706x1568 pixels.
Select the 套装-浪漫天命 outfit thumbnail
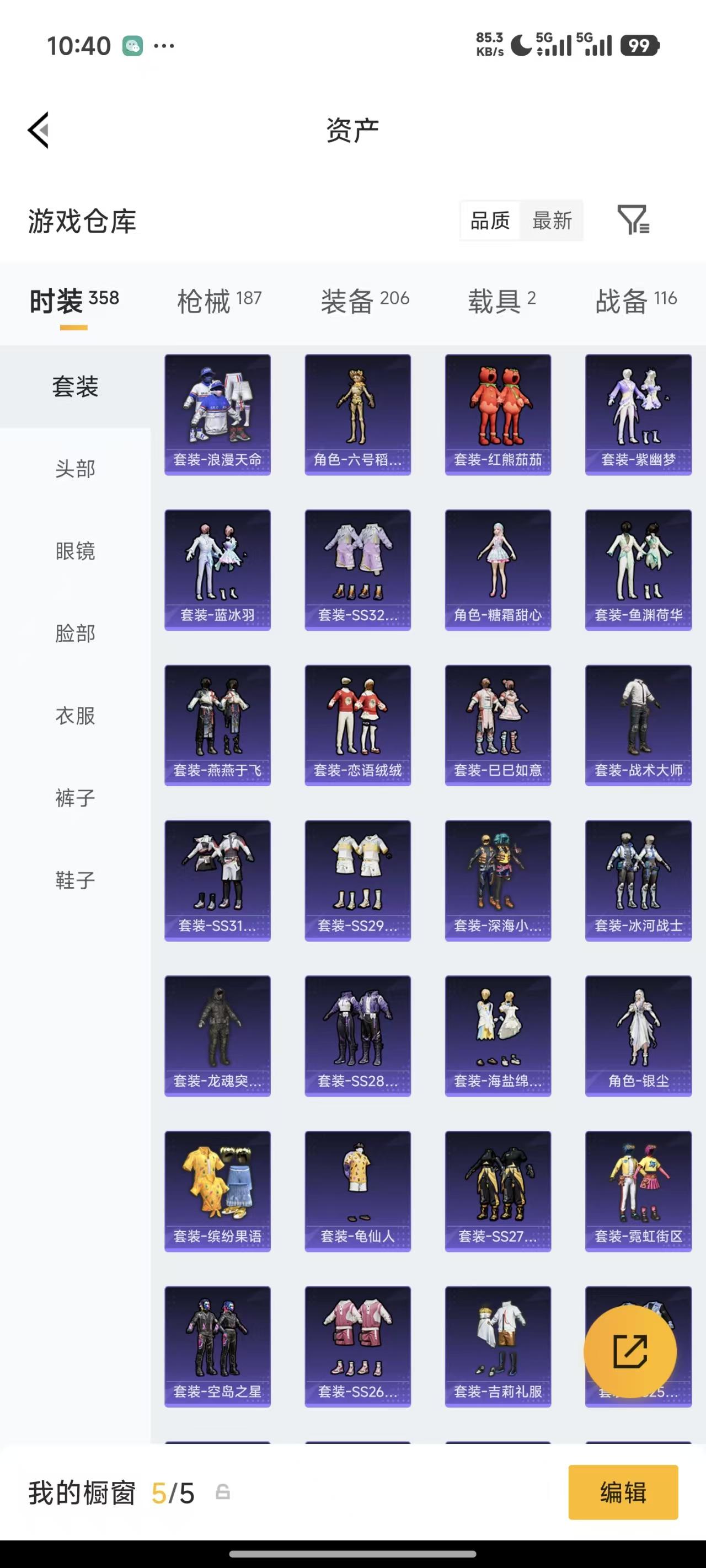coord(217,414)
